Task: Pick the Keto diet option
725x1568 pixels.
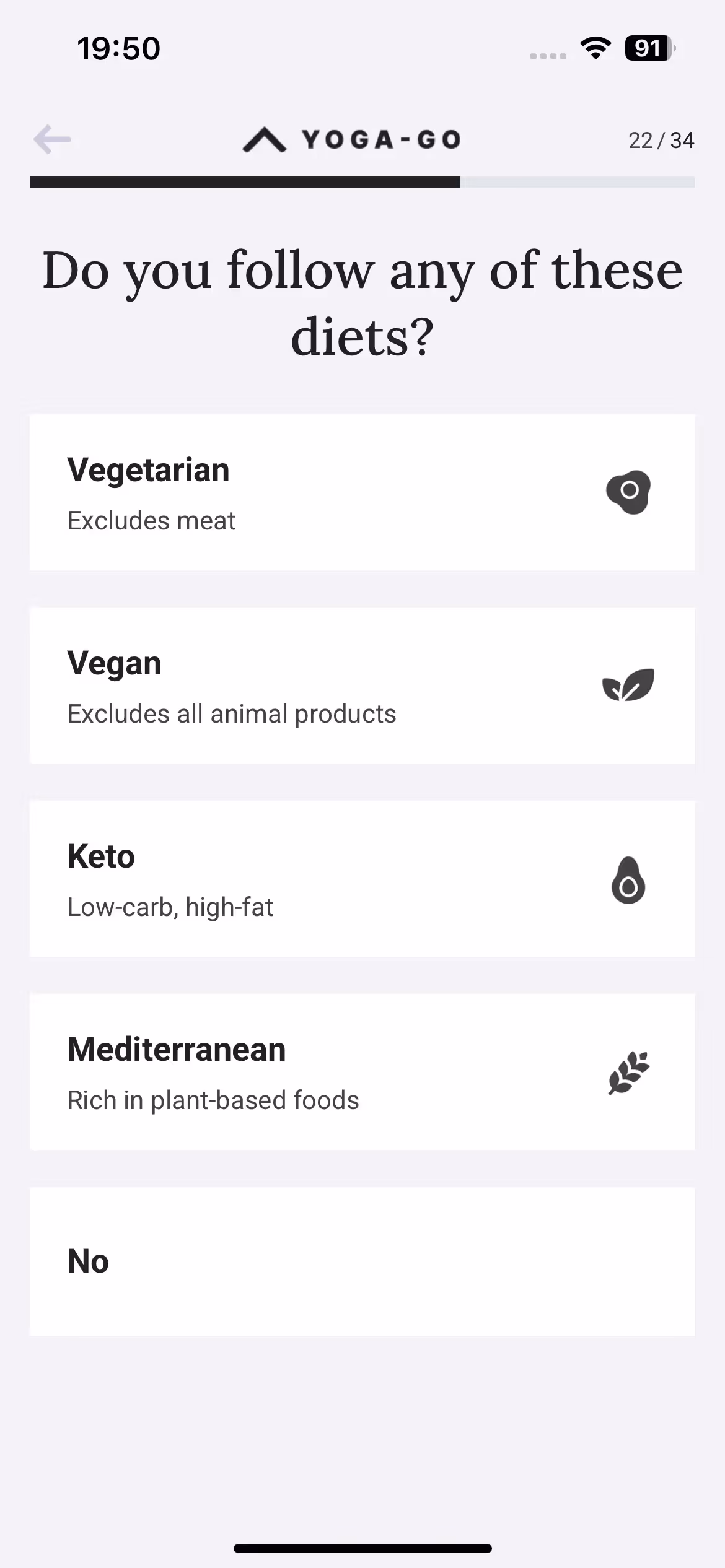Action: pyautogui.click(x=362, y=879)
